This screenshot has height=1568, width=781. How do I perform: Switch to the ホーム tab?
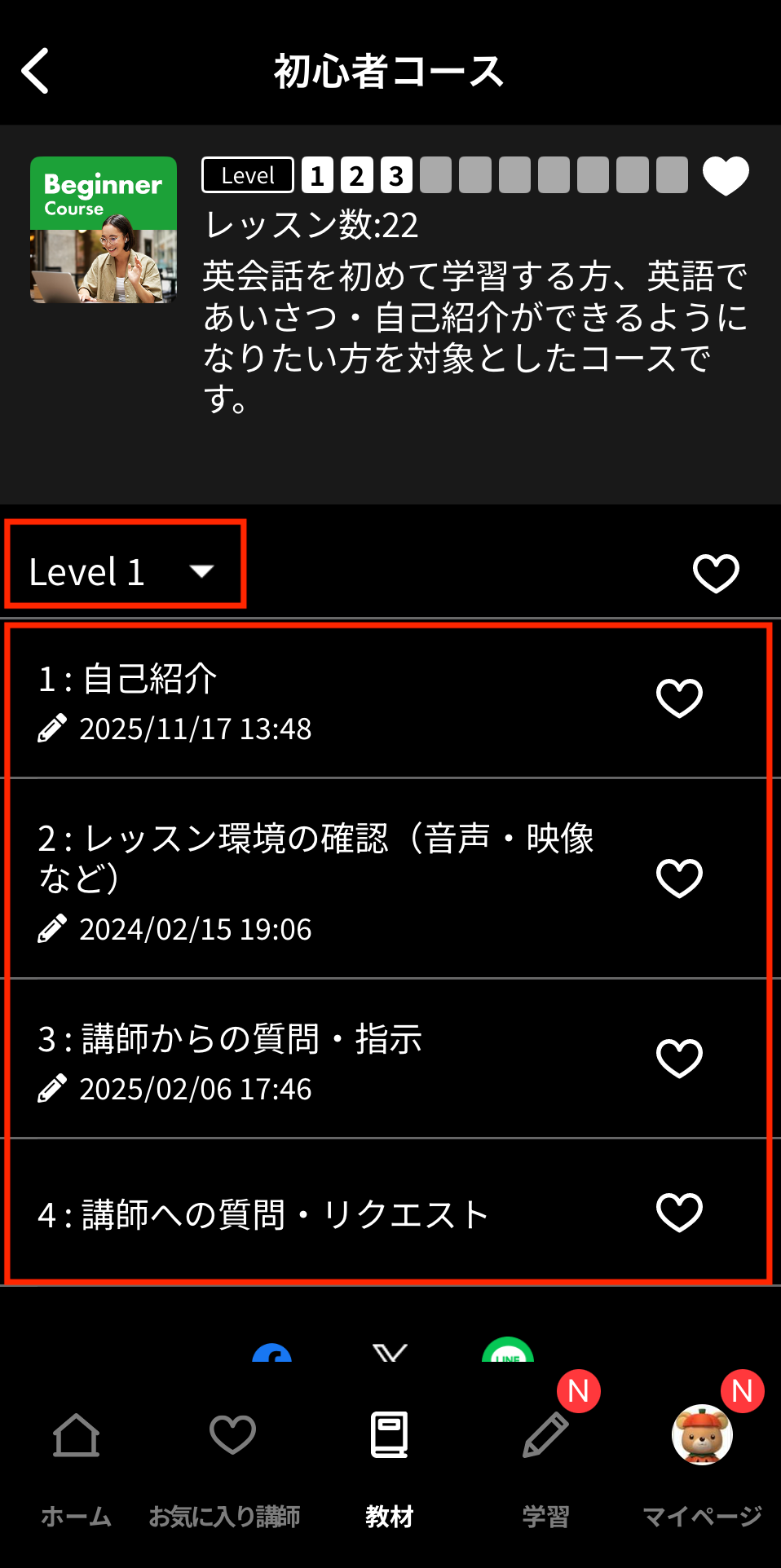click(76, 1467)
